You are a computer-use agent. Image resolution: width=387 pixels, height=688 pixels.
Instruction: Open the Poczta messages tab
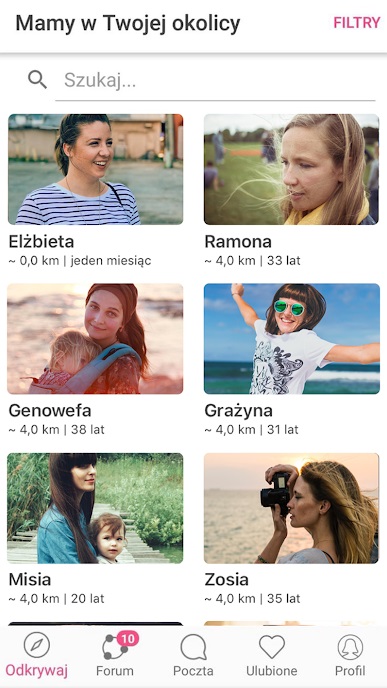tap(193, 655)
